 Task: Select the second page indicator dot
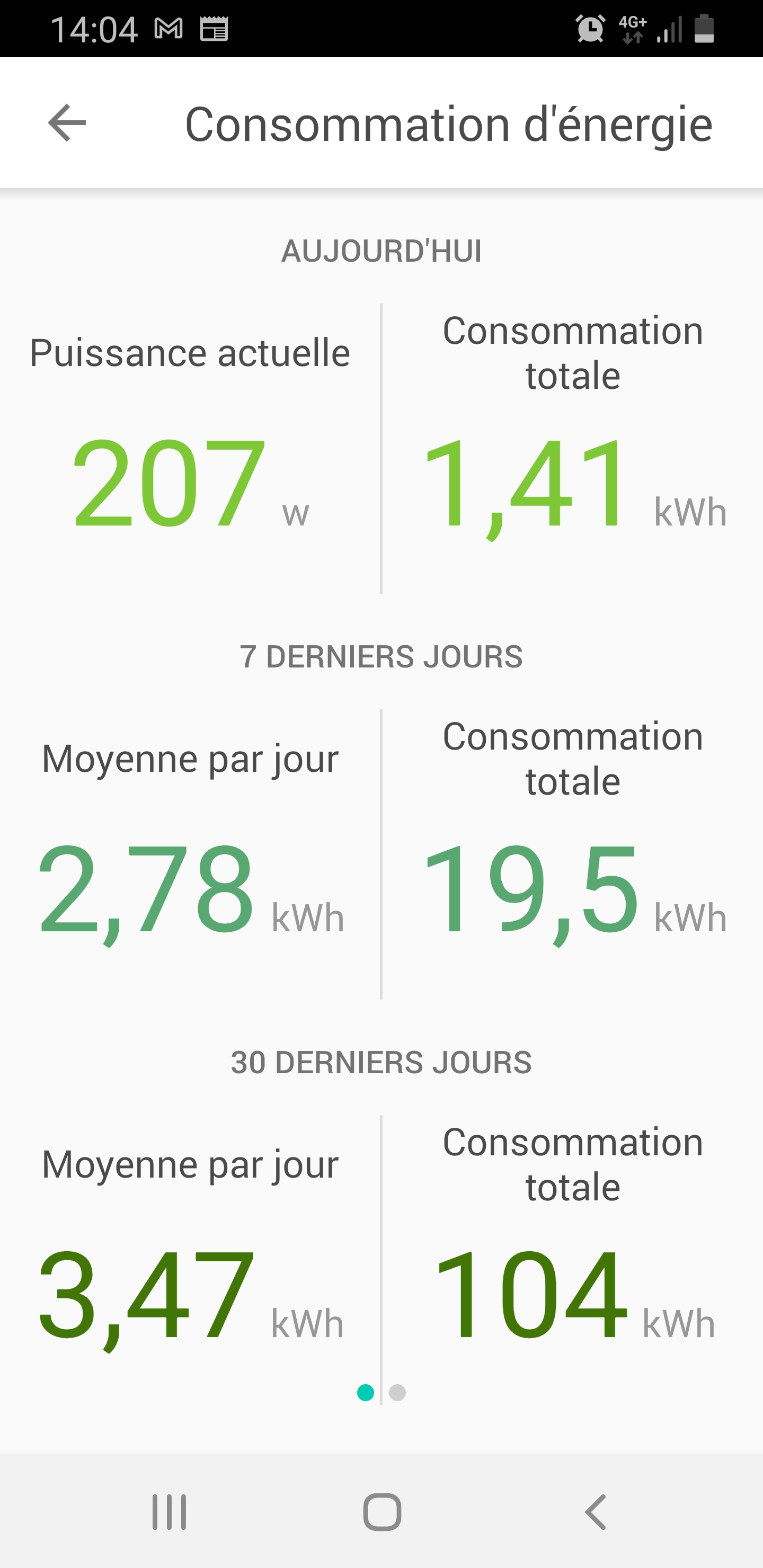point(397,1392)
